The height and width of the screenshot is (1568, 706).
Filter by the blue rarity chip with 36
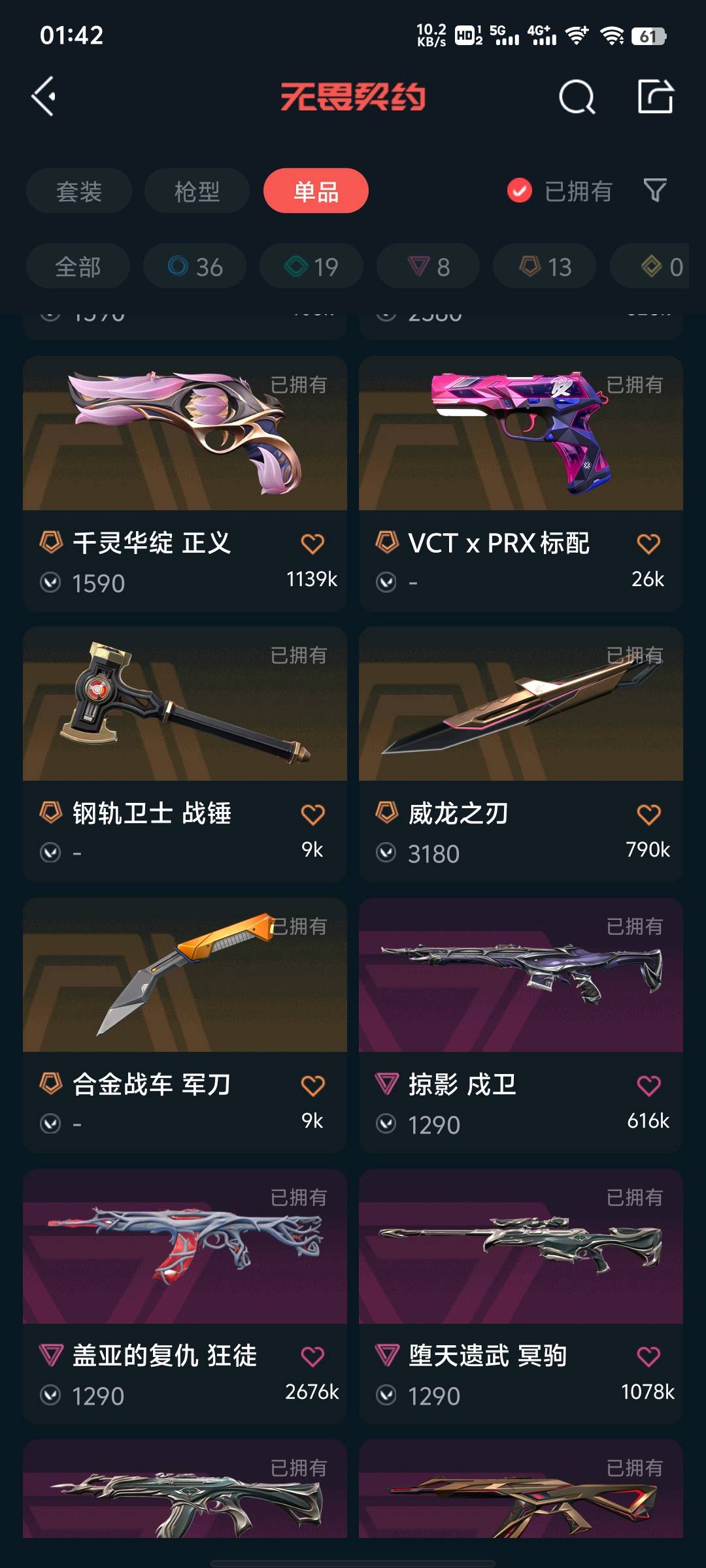[195, 267]
